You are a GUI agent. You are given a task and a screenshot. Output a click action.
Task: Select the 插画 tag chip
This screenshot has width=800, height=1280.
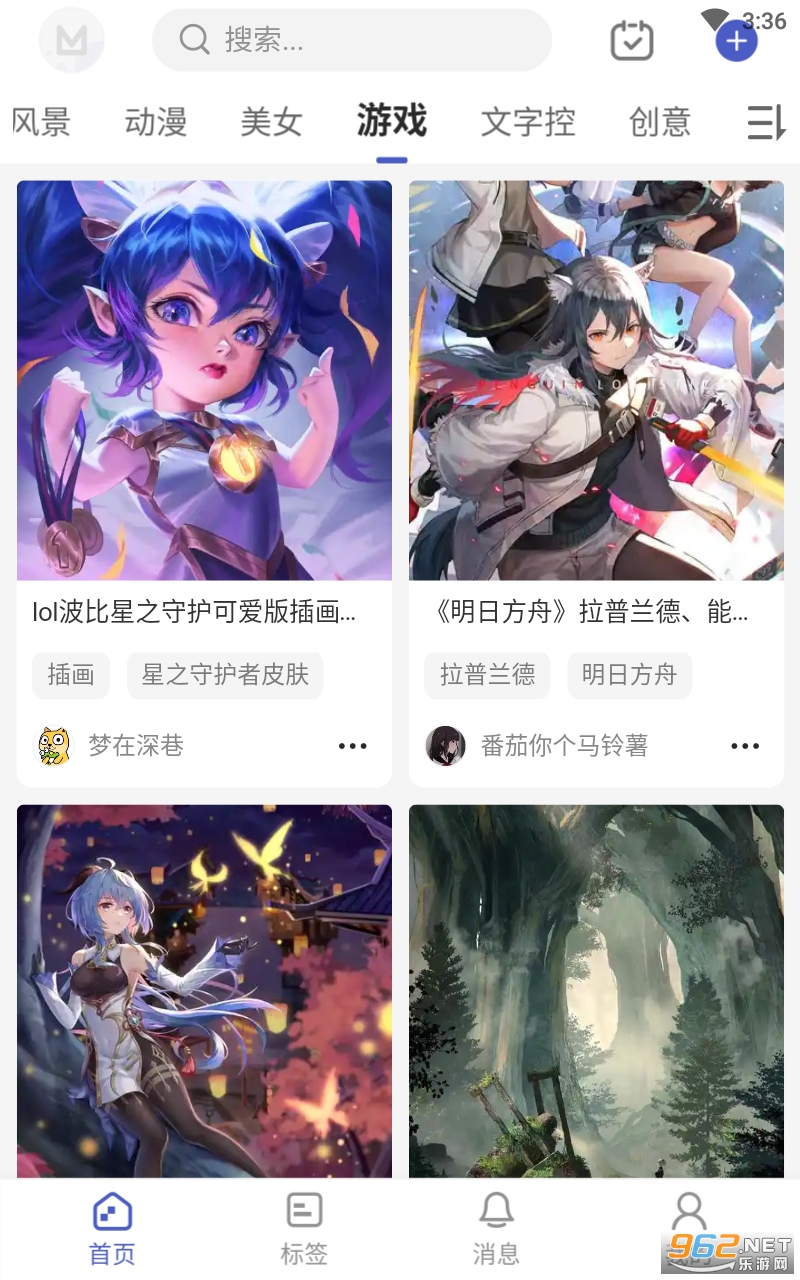[71, 675]
